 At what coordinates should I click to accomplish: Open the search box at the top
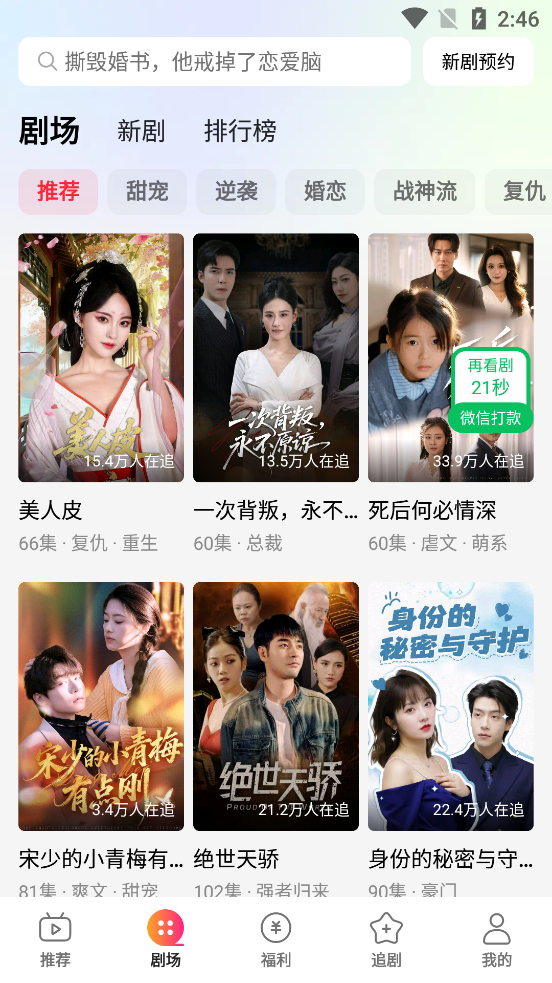click(x=214, y=61)
